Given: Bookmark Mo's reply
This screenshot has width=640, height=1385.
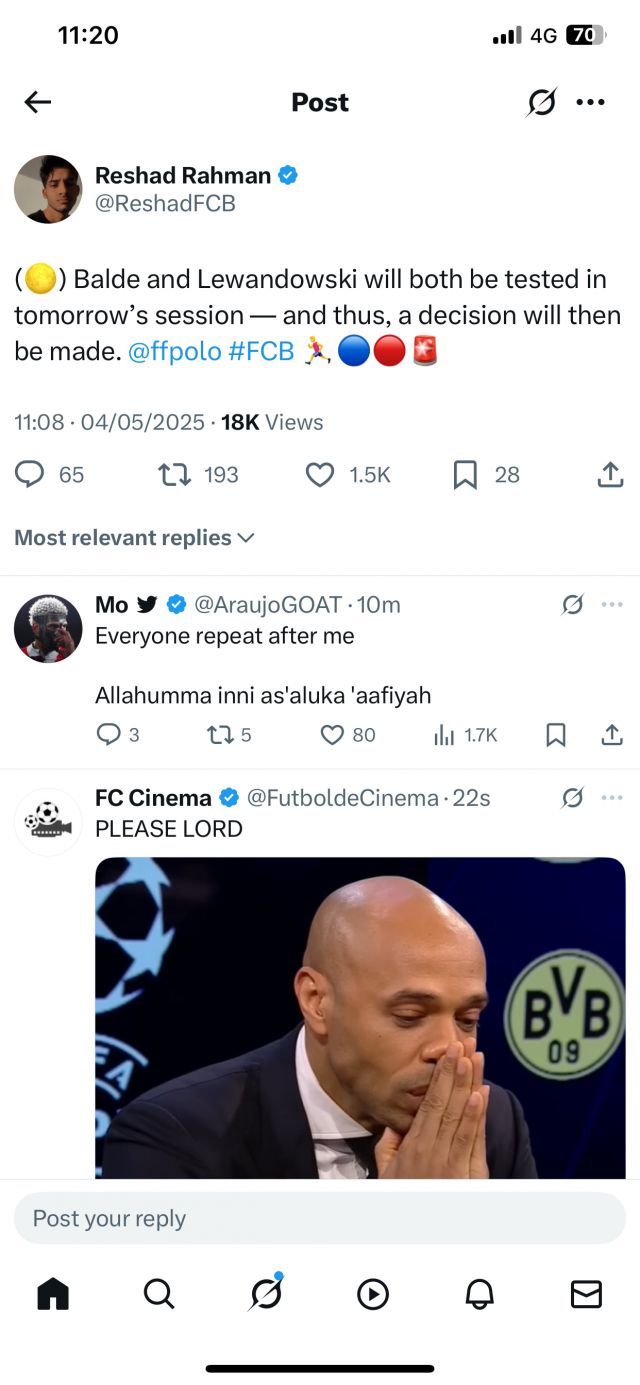Looking at the screenshot, I should tap(556, 735).
